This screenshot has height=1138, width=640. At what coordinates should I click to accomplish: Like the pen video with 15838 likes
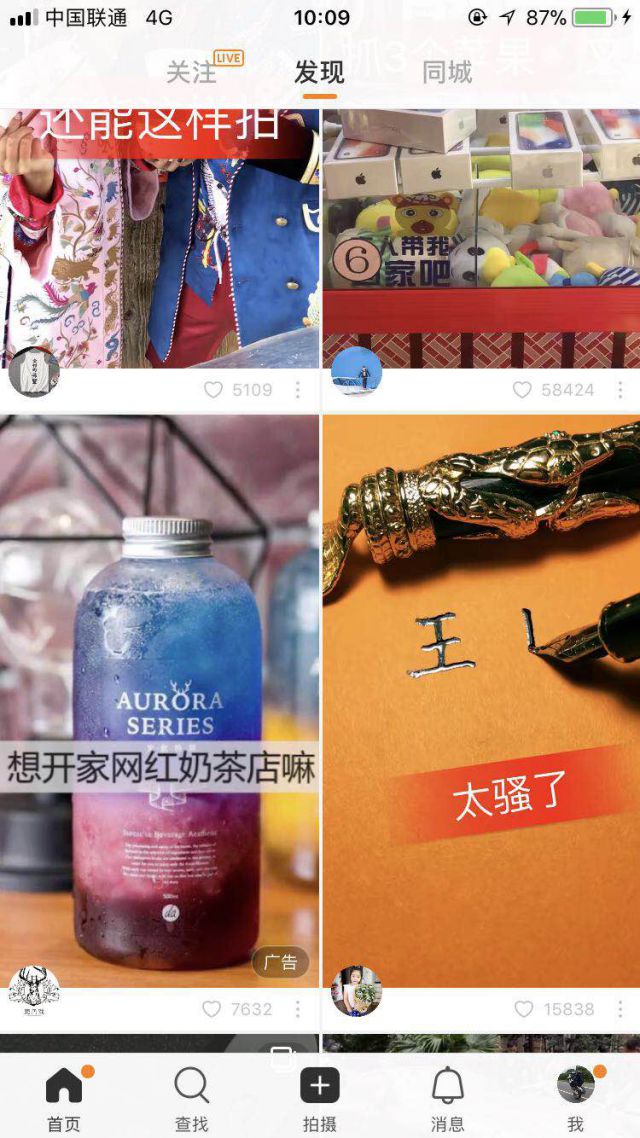pyautogui.click(x=524, y=1009)
